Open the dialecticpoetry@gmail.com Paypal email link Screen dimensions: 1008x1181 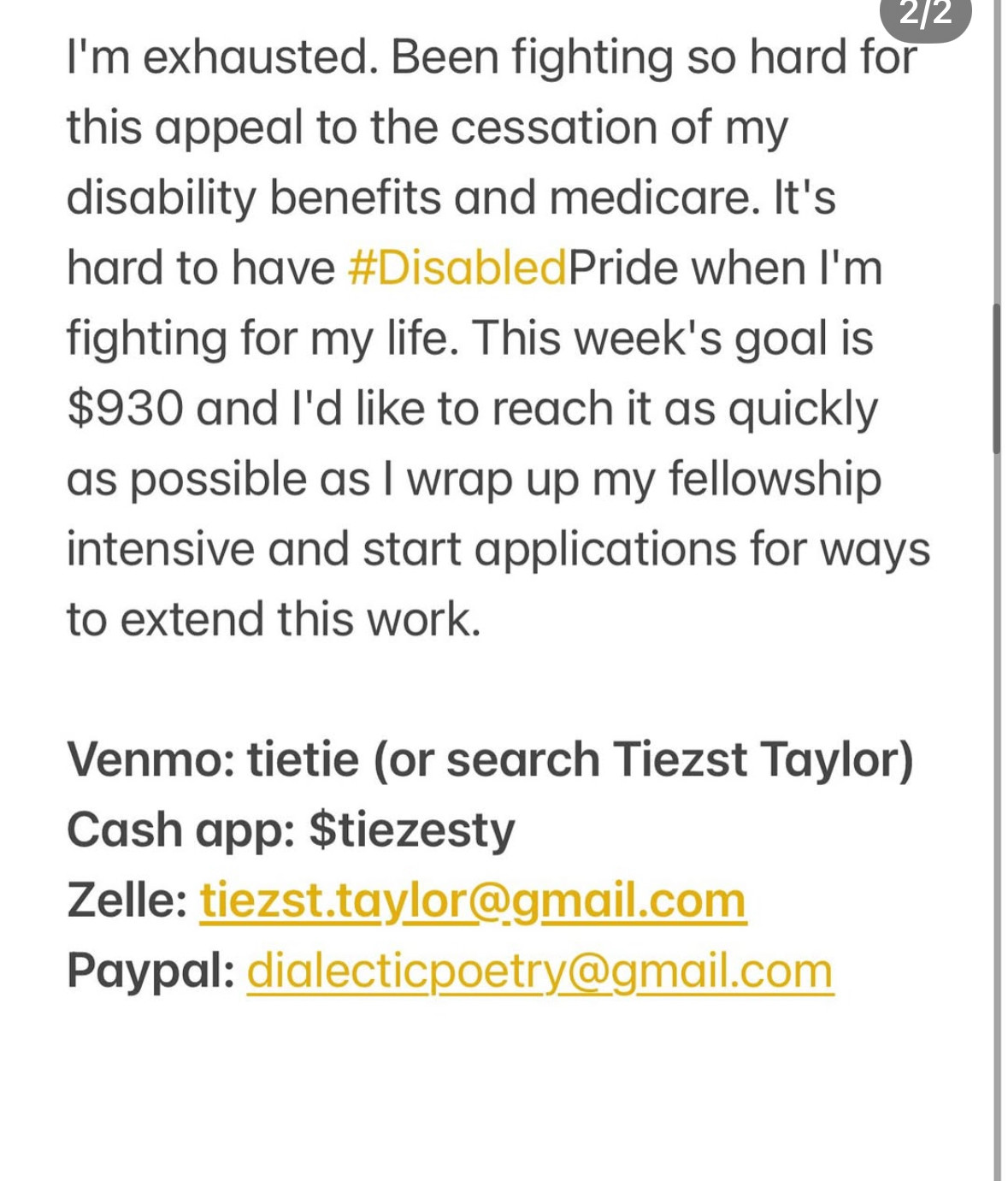point(539,971)
